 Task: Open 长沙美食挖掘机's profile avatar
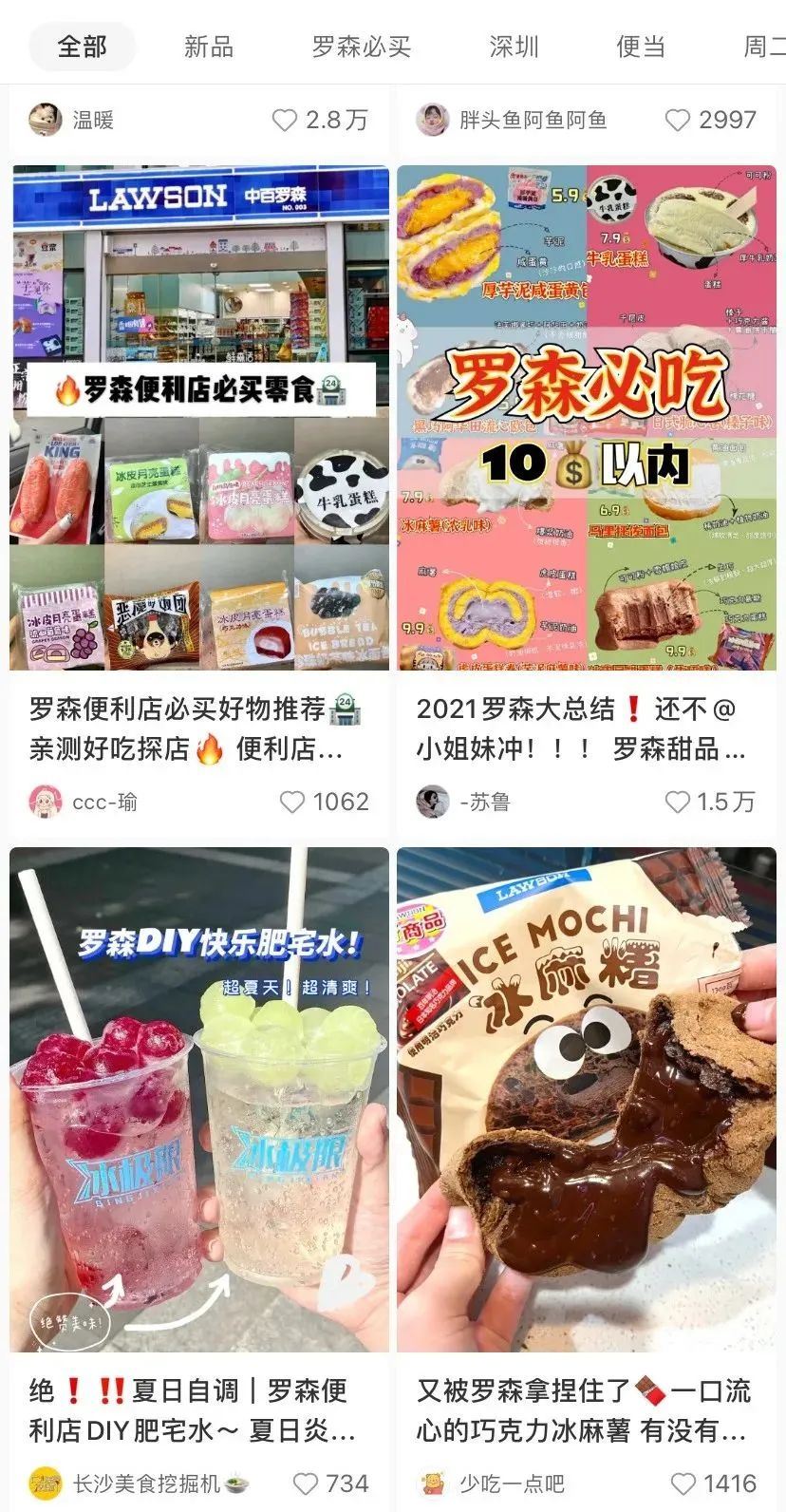[x=45, y=1484]
